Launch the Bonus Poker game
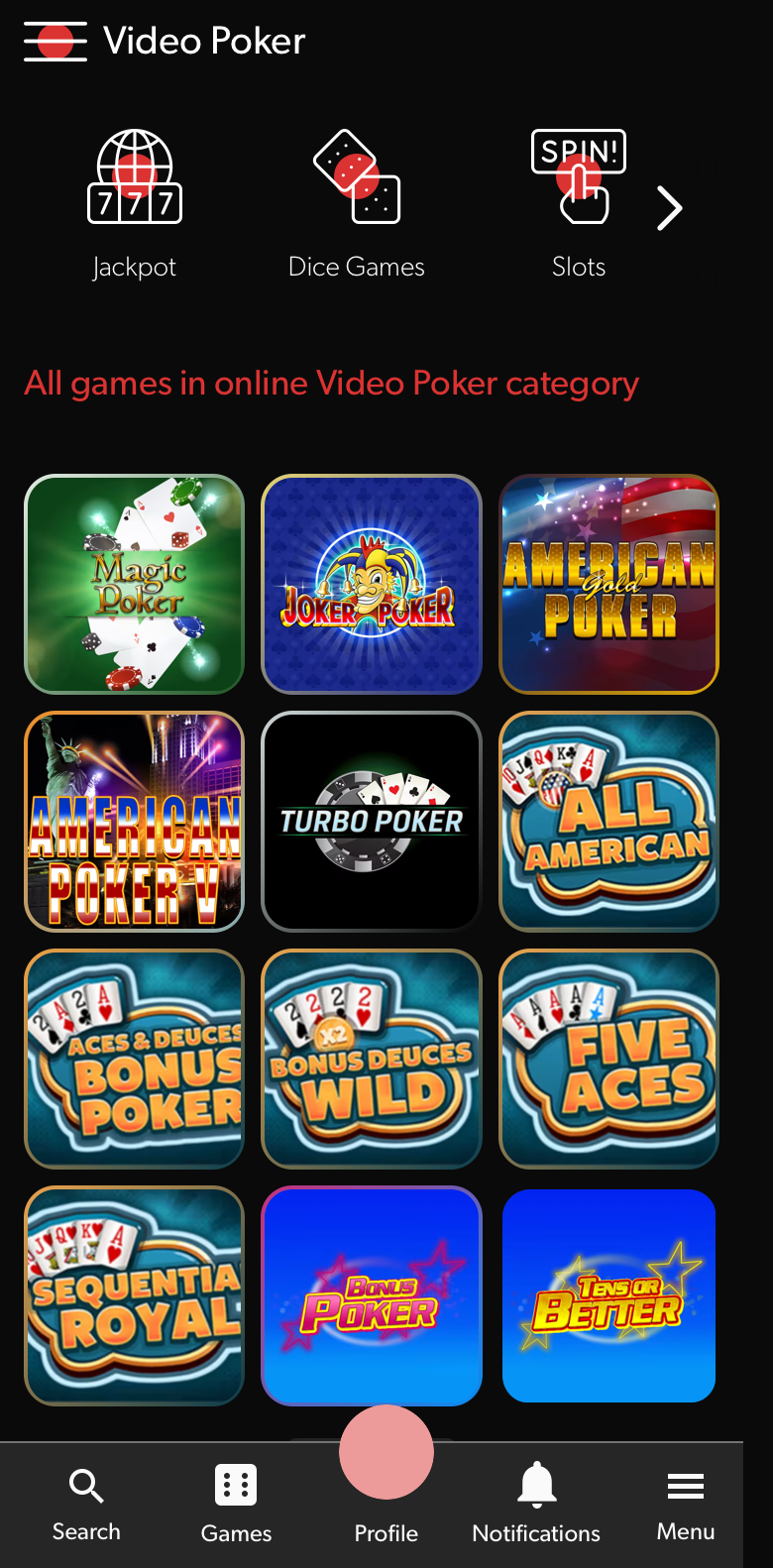The height and width of the screenshot is (1568, 773). (x=372, y=1295)
